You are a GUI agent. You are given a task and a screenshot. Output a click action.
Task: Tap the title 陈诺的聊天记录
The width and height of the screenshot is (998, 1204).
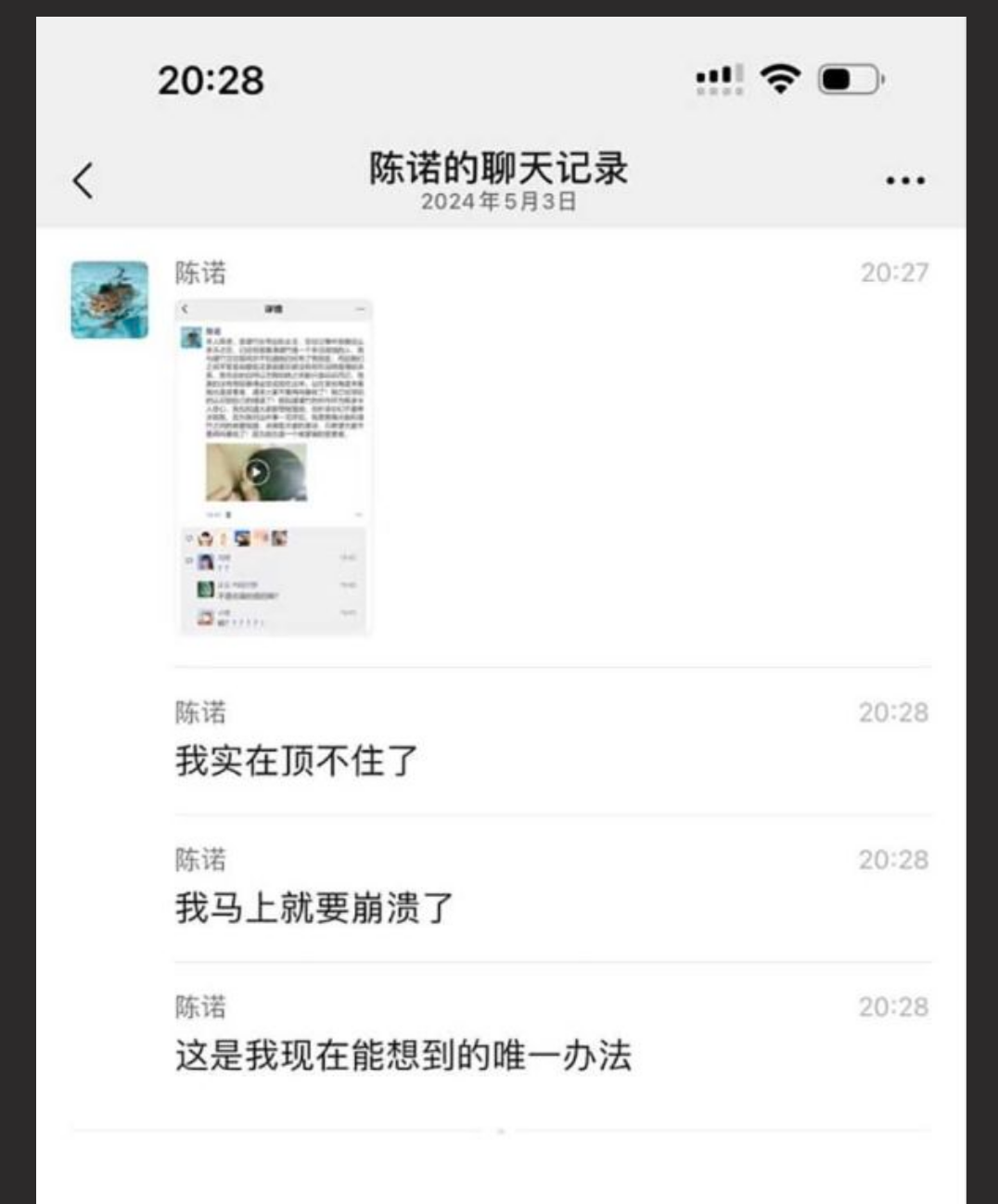(x=499, y=171)
